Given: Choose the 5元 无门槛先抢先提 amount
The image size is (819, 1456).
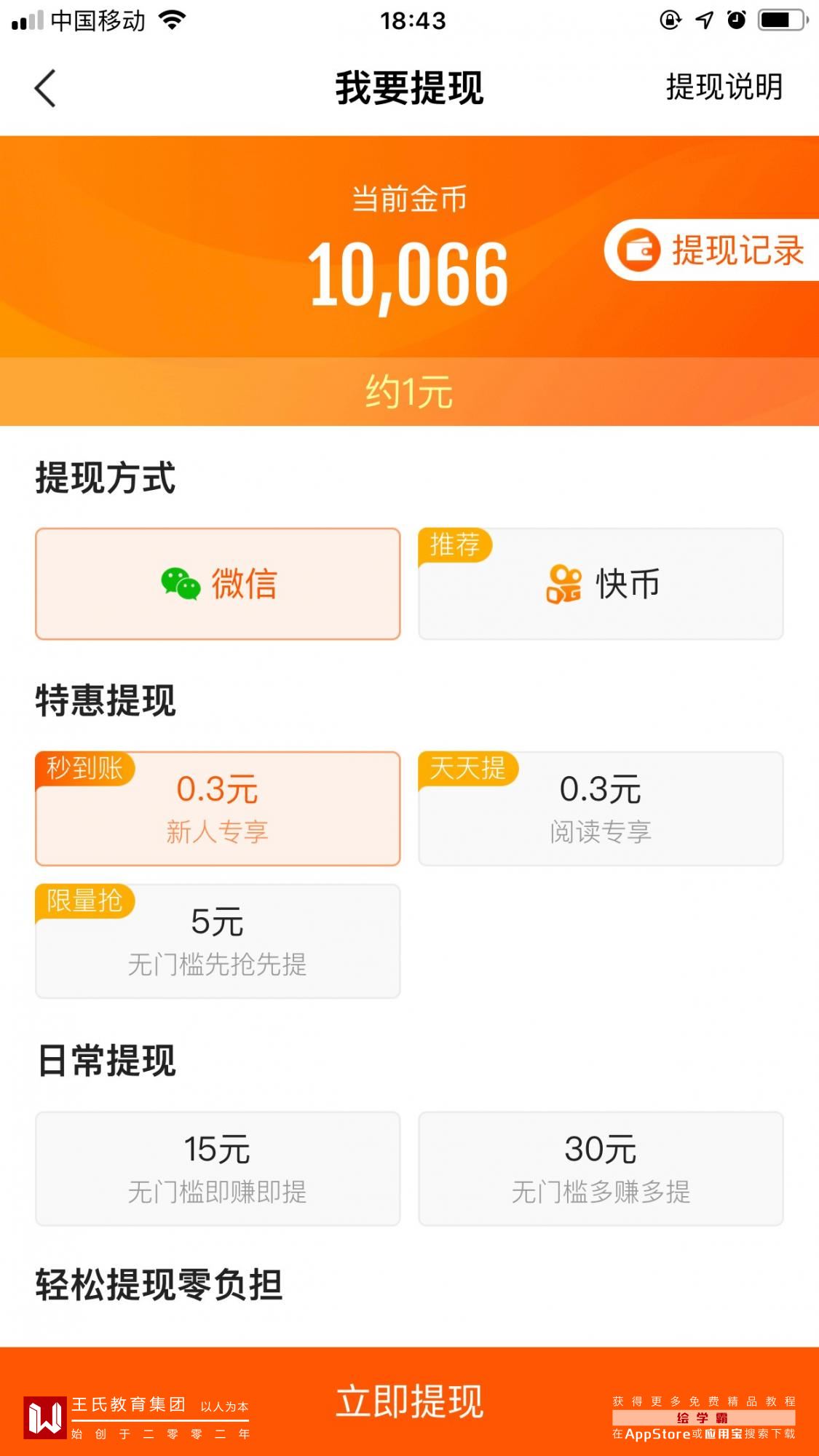Looking at the screenshot, I should [x=218, y=941].
